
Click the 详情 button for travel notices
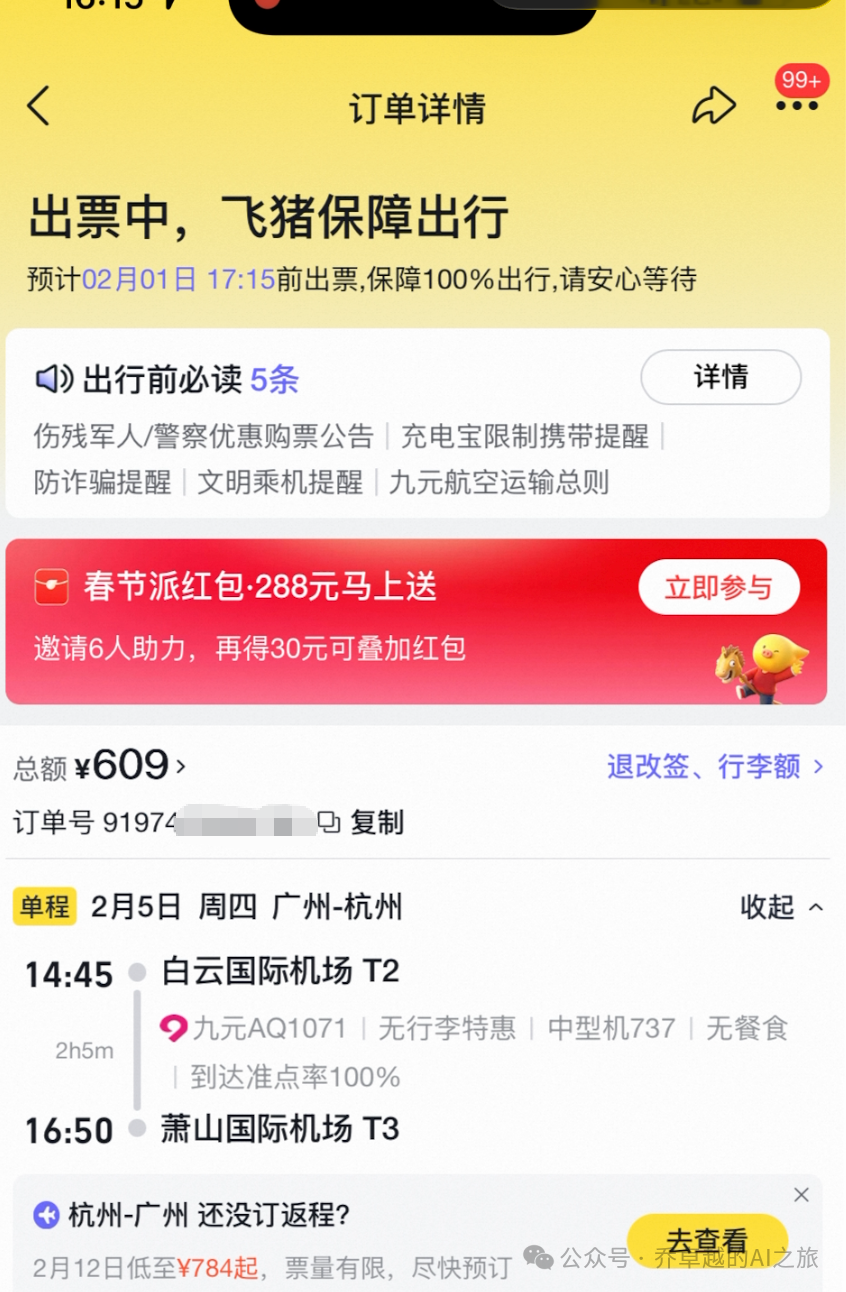tap(720, 378)
